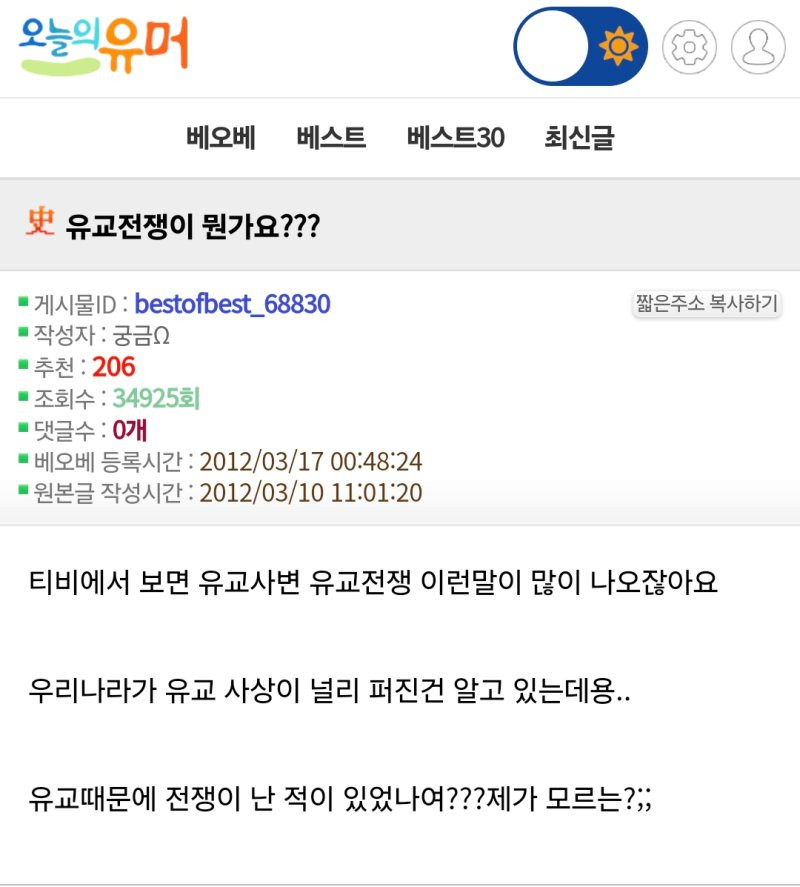Toggle the light/dark theme switch
Image resolution: width=800 pixels, height=887 pixels.
(x=581, y=47)
